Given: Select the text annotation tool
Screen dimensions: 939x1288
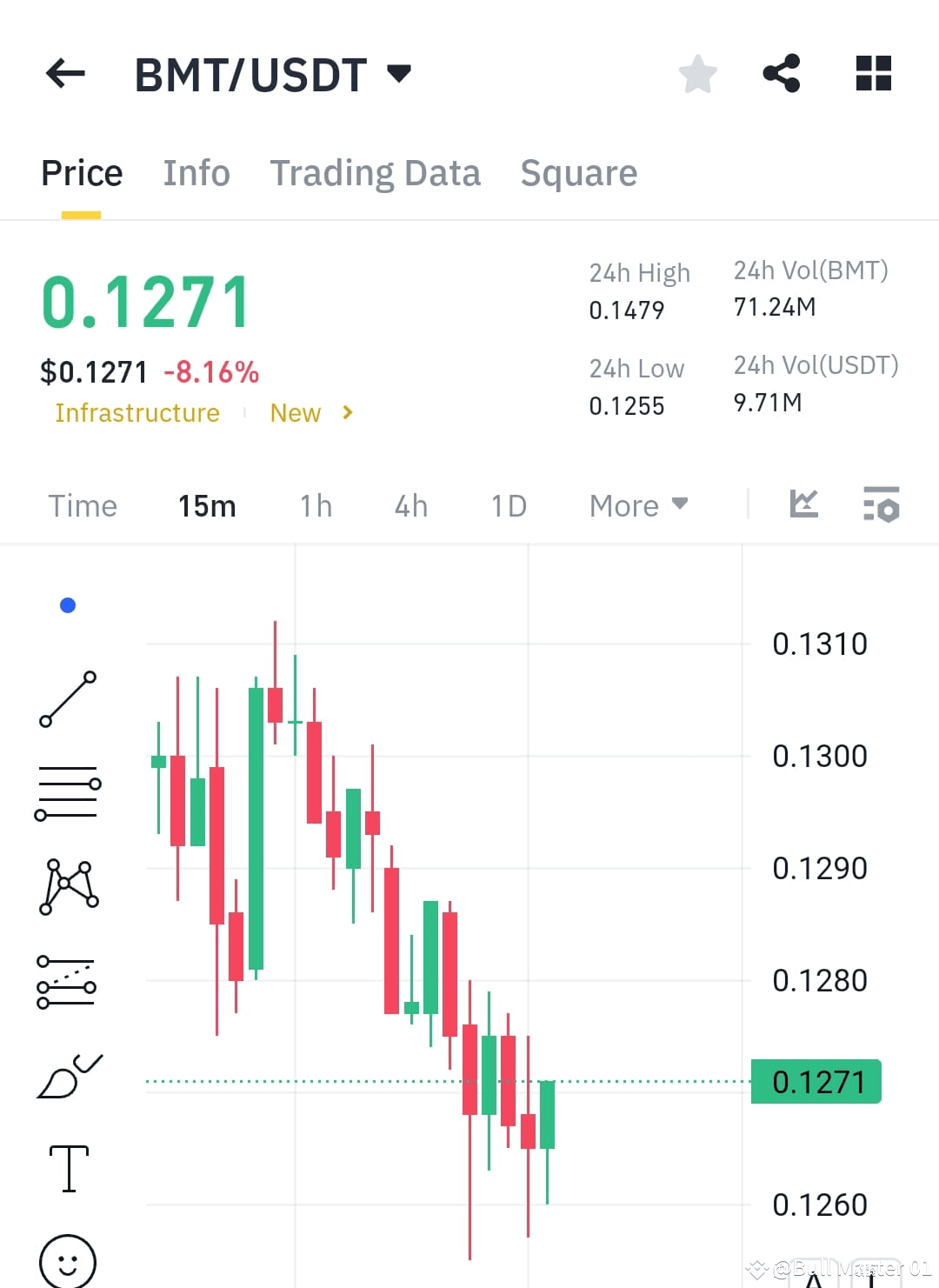Looking at the screenshot, I should [68, 1168].
